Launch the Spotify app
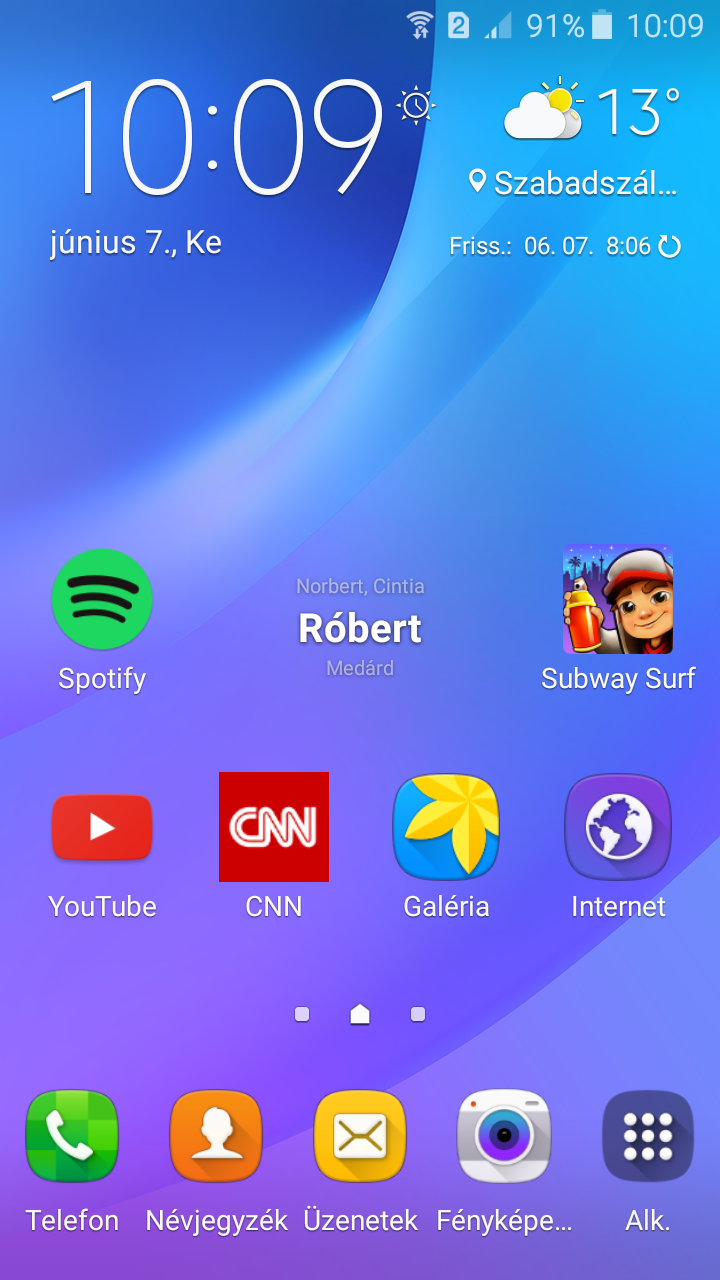 [x=102, y=600]
